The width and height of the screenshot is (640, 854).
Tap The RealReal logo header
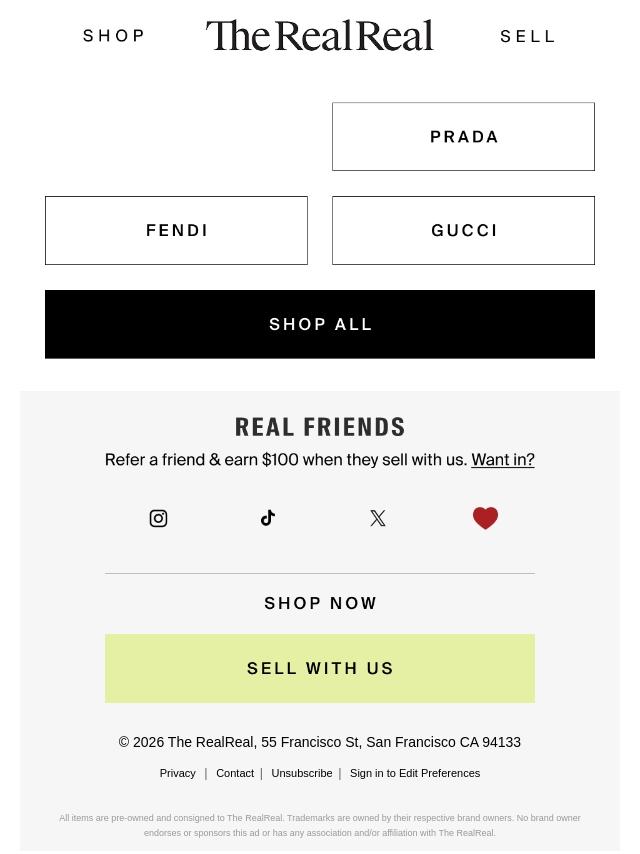(x=320, y=35)
